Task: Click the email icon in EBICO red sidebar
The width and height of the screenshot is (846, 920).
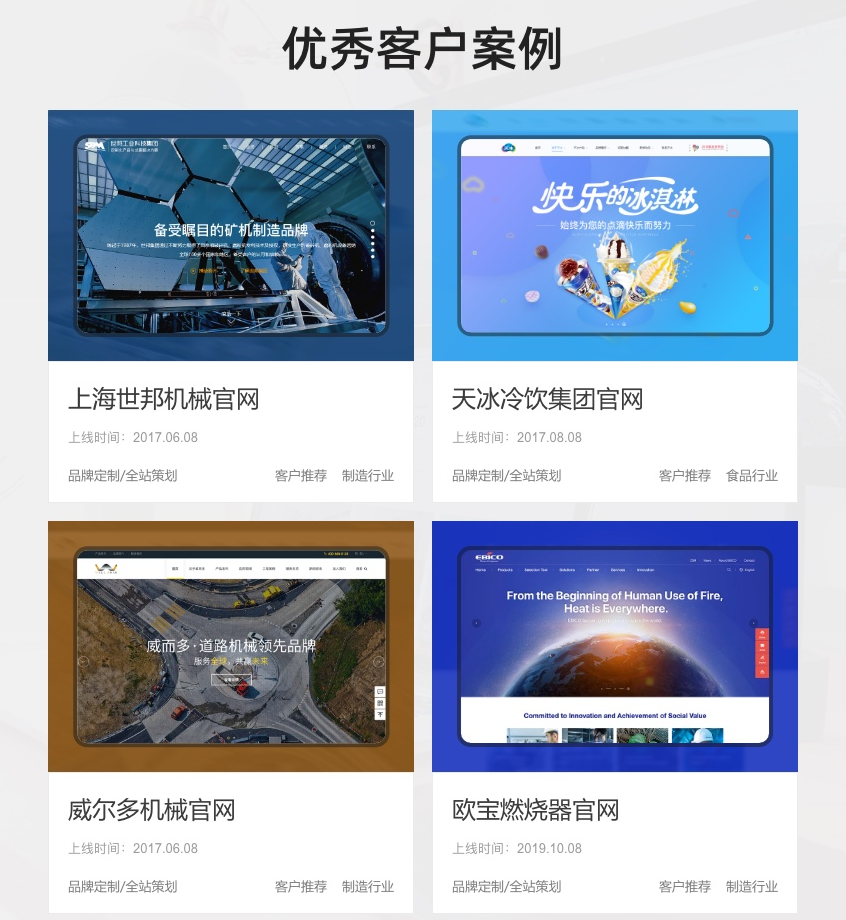Action: pyautogui.click(x=762, y=645)
